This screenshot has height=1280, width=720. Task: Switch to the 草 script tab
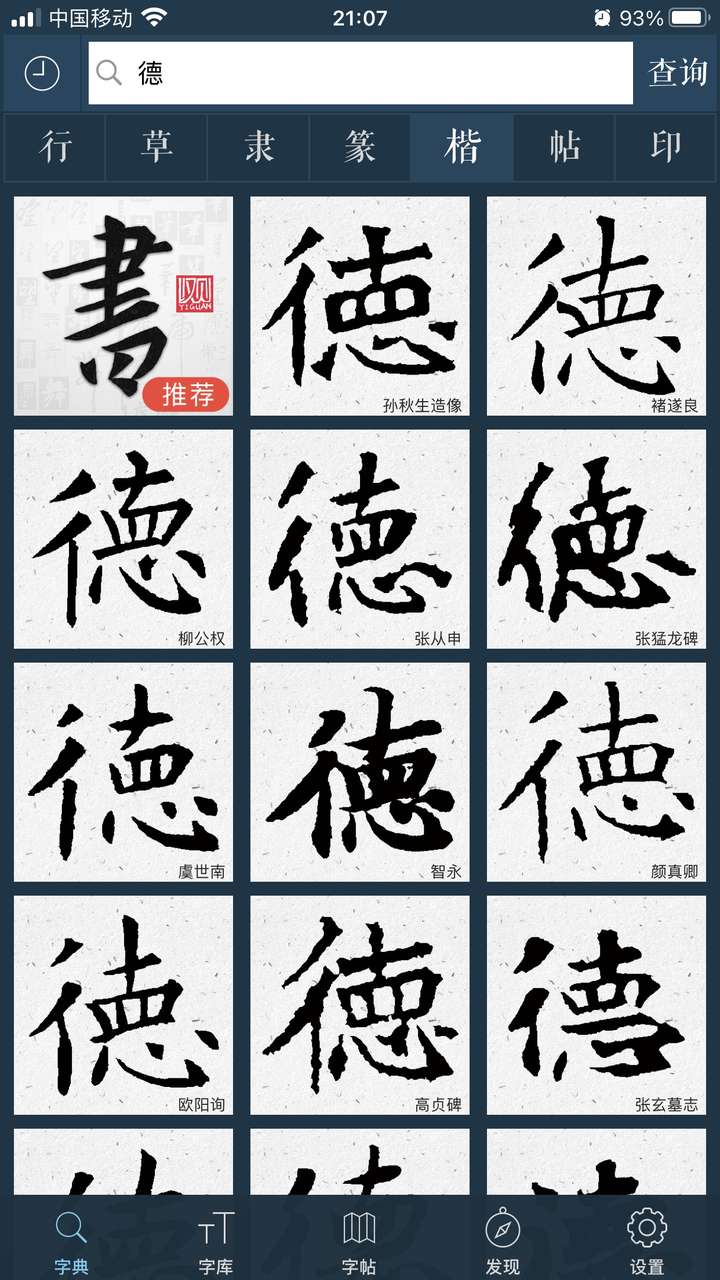click(157, 148)
